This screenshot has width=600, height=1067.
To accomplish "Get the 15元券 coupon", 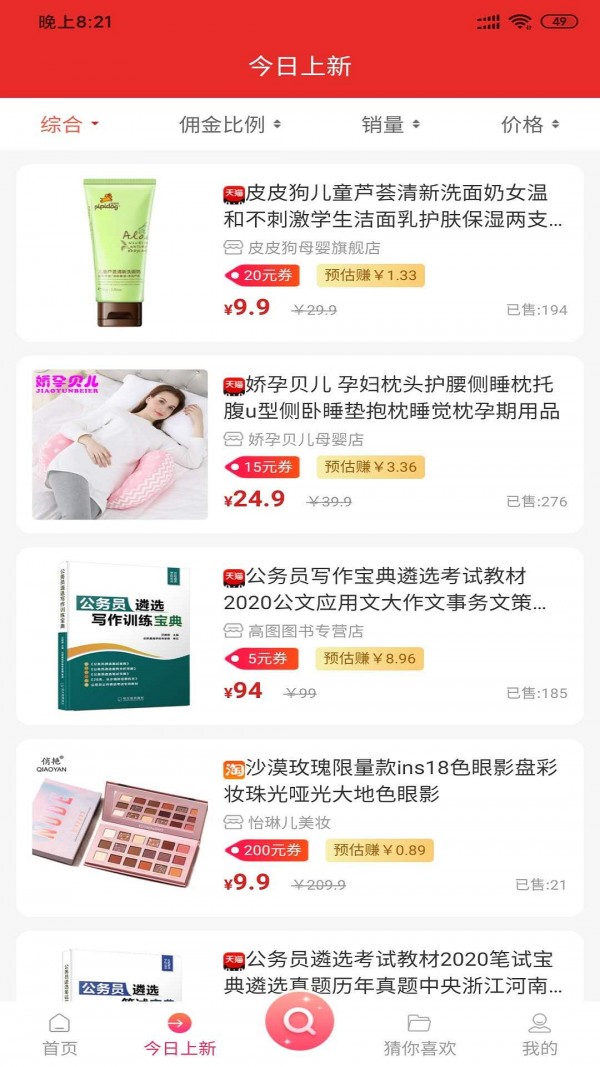I will click(x=266, y=467).
